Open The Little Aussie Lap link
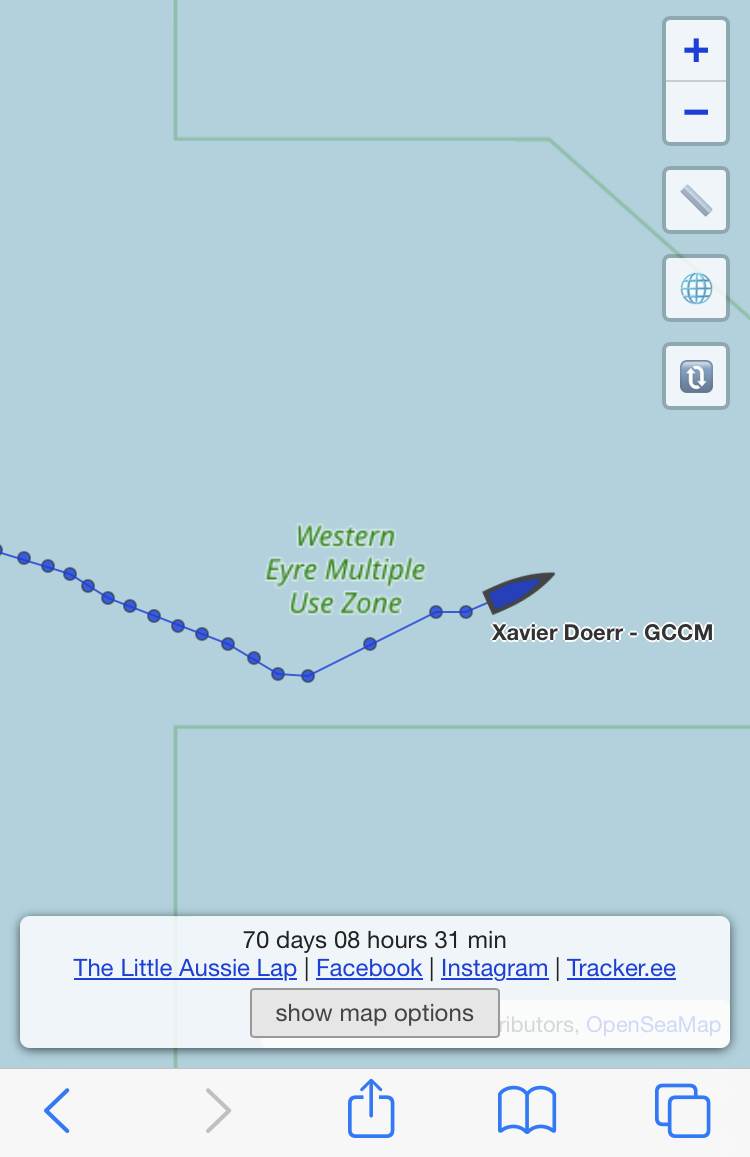Screen dimensions: 750x1157 (185, 968)
